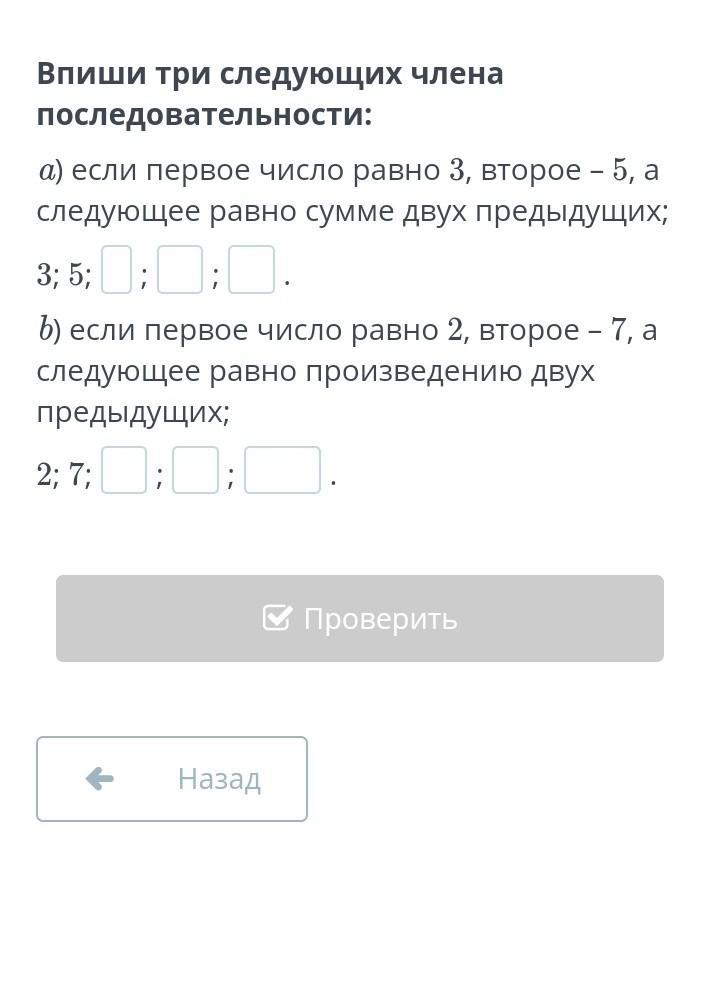
Task: Focus the third answer box in sequence a
Action: tap(252, 269)
